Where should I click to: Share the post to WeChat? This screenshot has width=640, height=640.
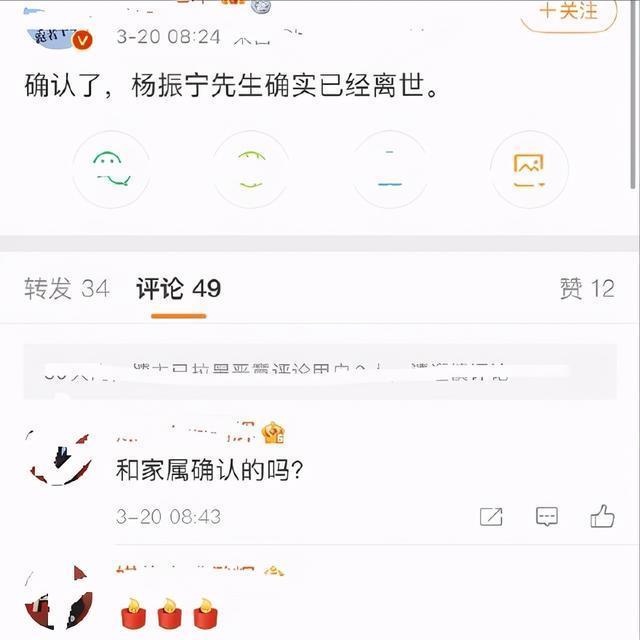(111, 169)
